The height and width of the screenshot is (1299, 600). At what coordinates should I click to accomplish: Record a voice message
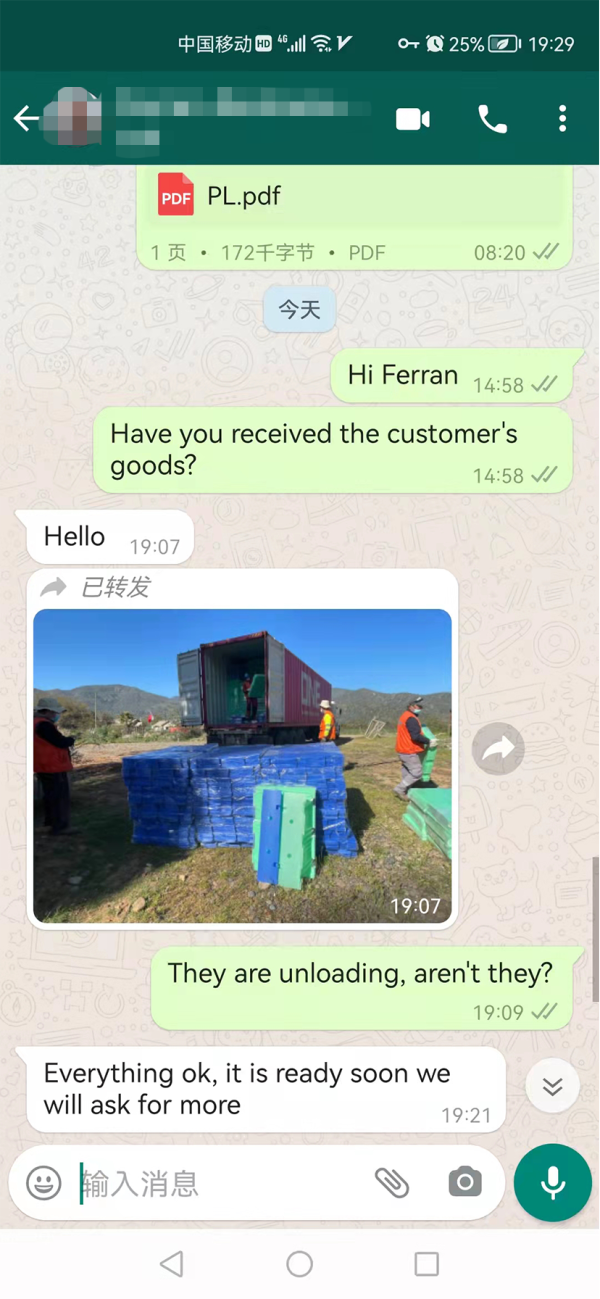[552, 1183]
